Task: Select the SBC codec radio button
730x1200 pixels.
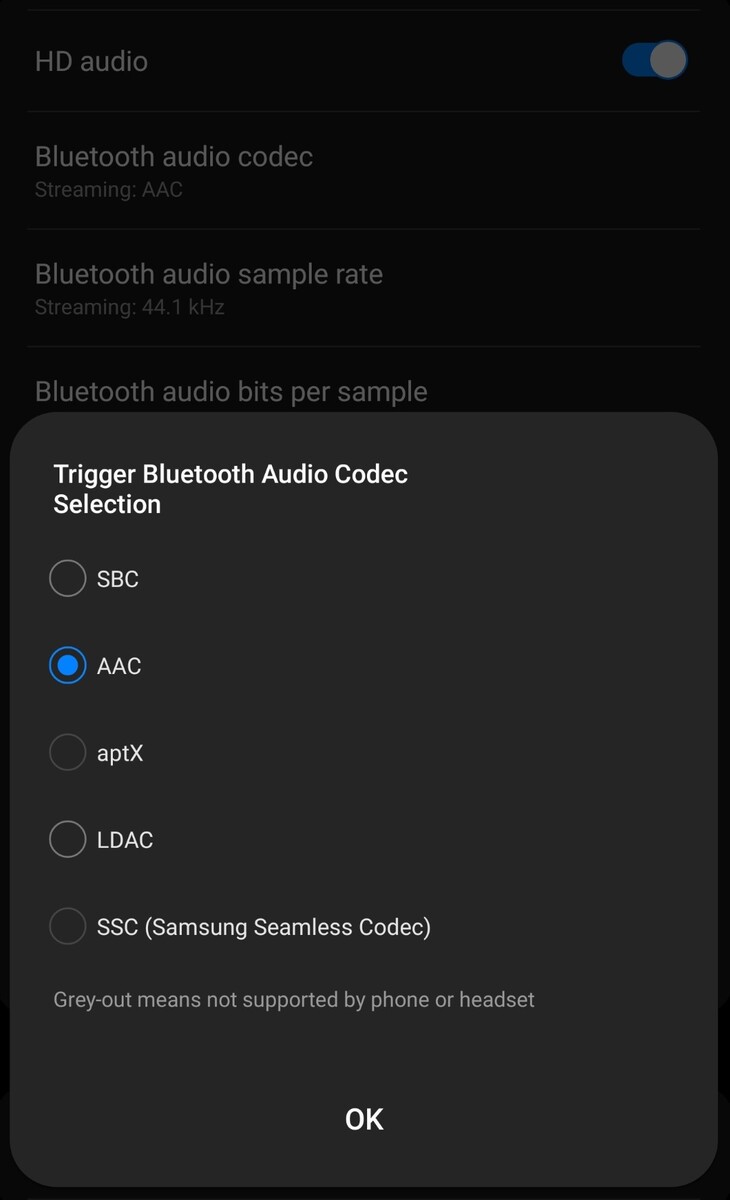Action: [x=67, y=578]
